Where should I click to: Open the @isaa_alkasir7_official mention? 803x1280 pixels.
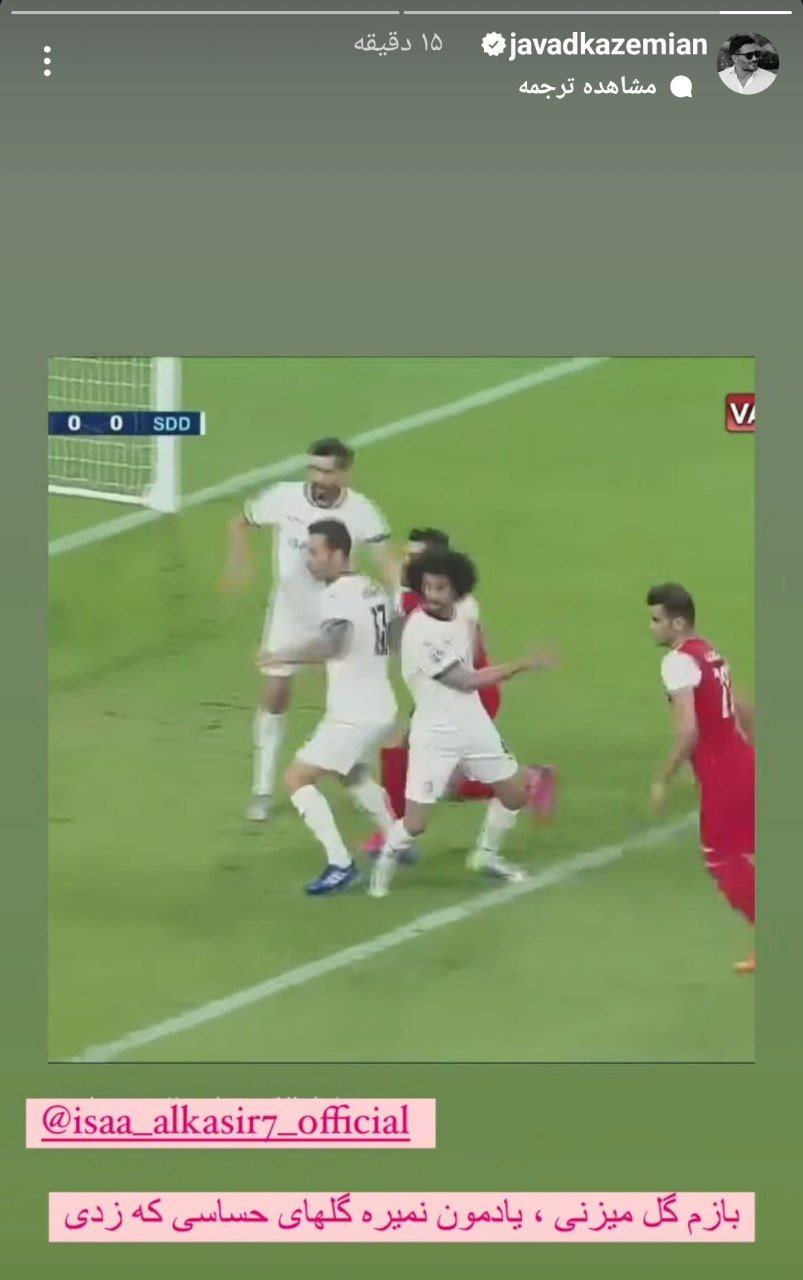tap(226, 1122)
